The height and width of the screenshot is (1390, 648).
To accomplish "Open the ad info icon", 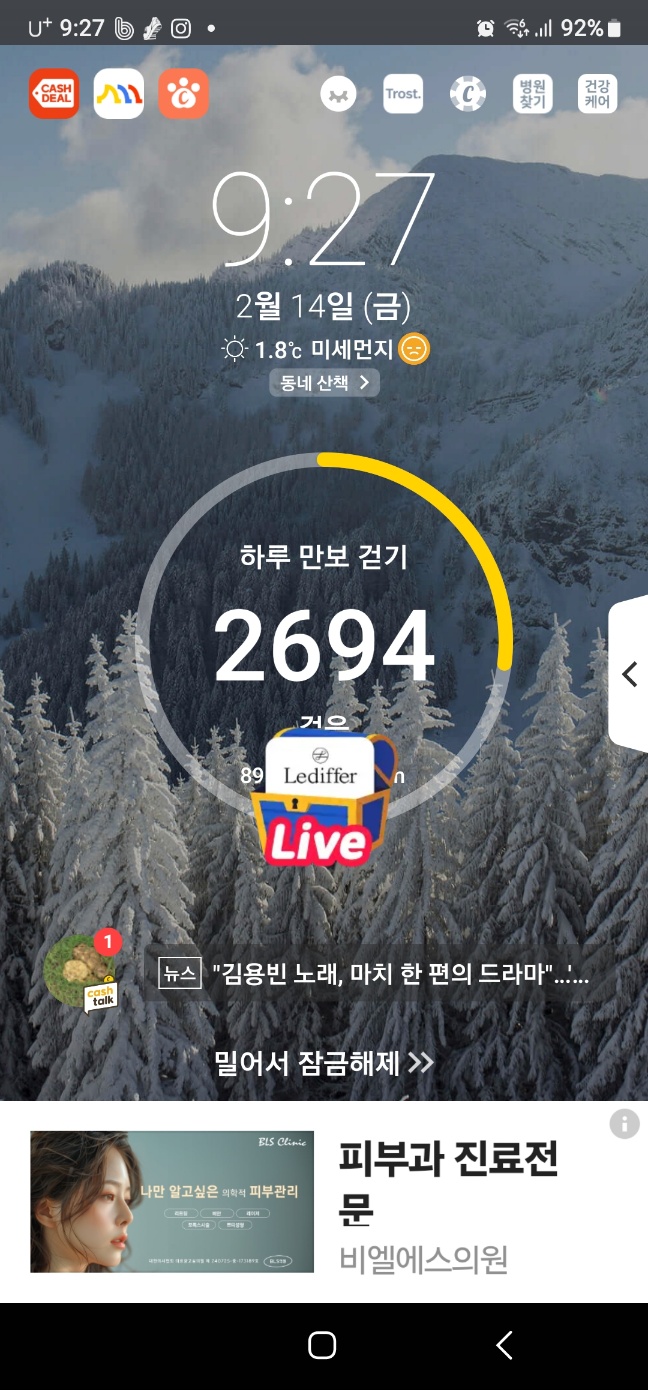I will click(624, 1124).
